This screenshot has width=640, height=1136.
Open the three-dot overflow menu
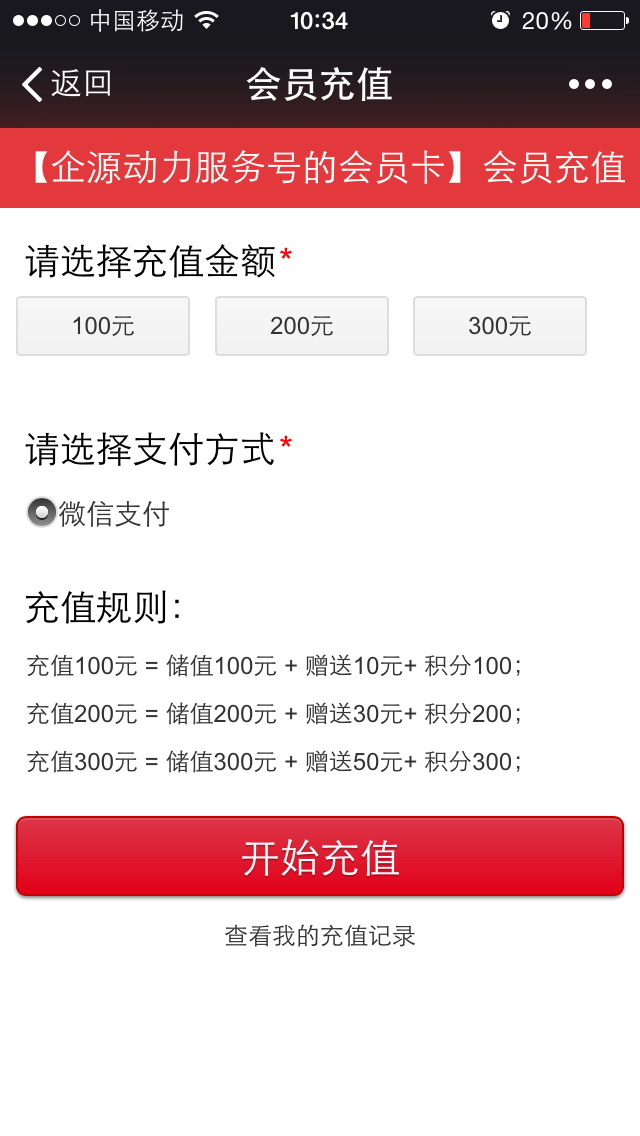pos(590,85)
